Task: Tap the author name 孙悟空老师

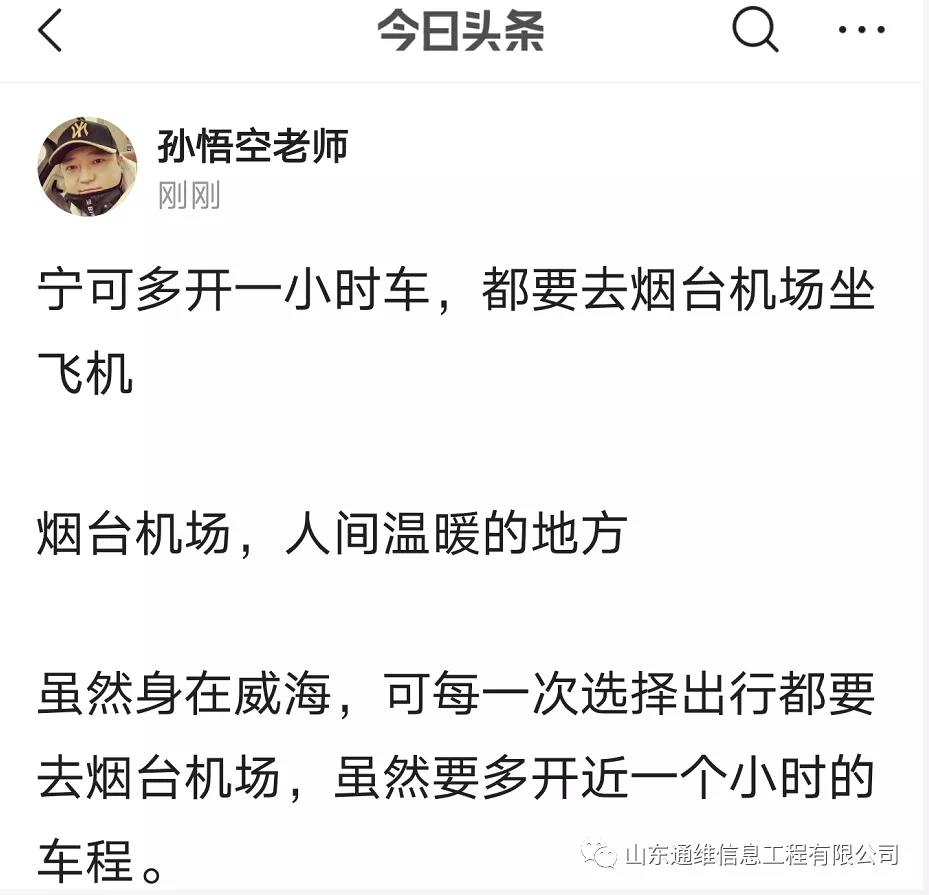Action: 253,147
